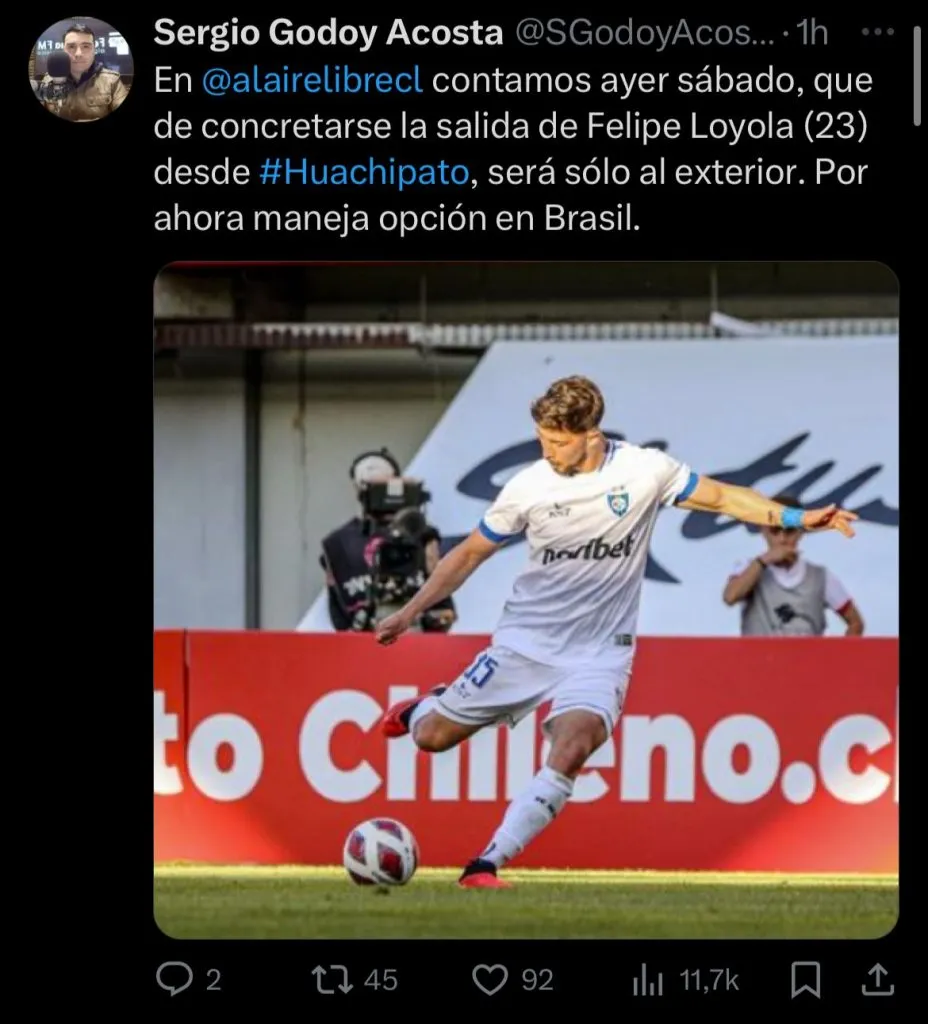Open the Felipe Loyola photo in the tweet
Viewport: 928px width, 1024px height.
click(526, 600)
